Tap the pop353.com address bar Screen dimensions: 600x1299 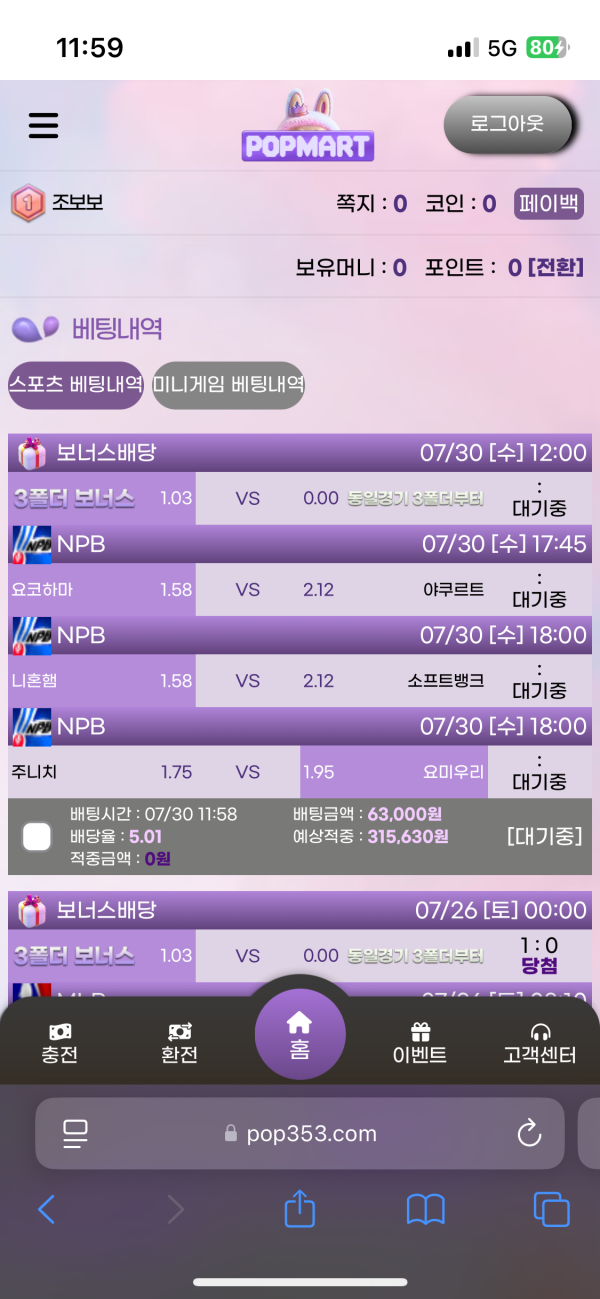[x=300, y=1133]
